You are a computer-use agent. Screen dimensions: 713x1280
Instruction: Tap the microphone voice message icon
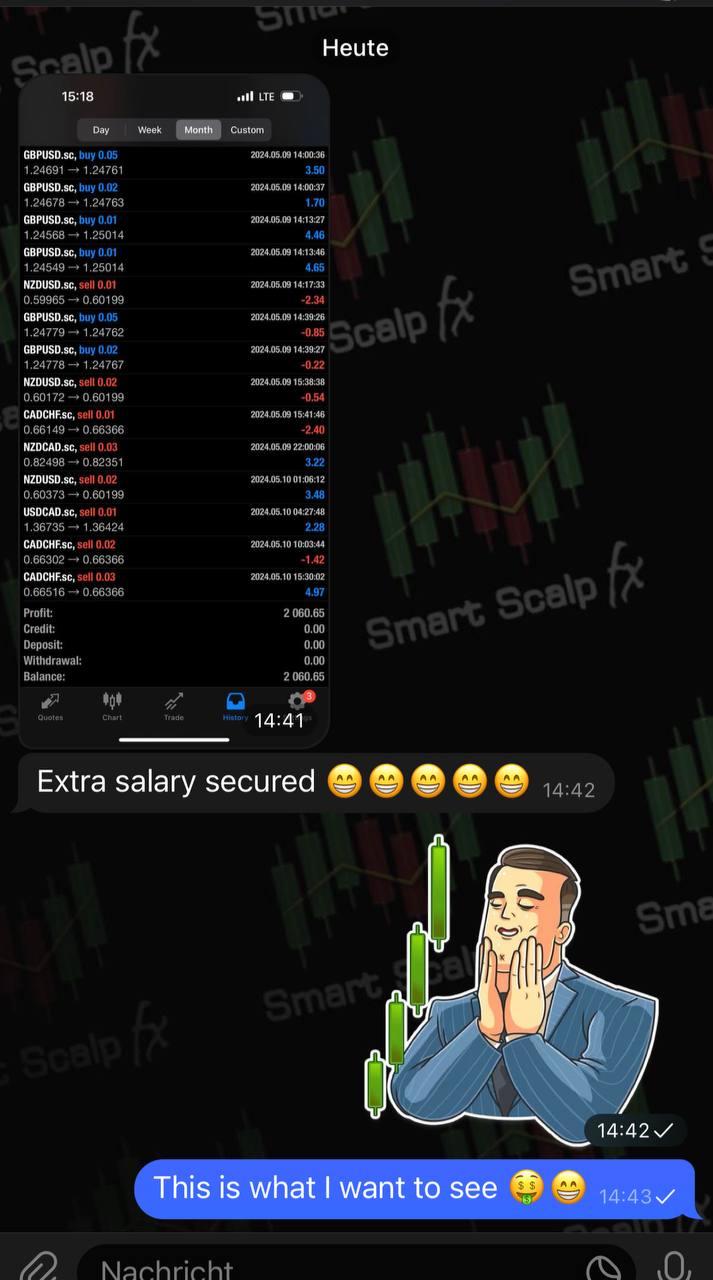(676, 1265)
